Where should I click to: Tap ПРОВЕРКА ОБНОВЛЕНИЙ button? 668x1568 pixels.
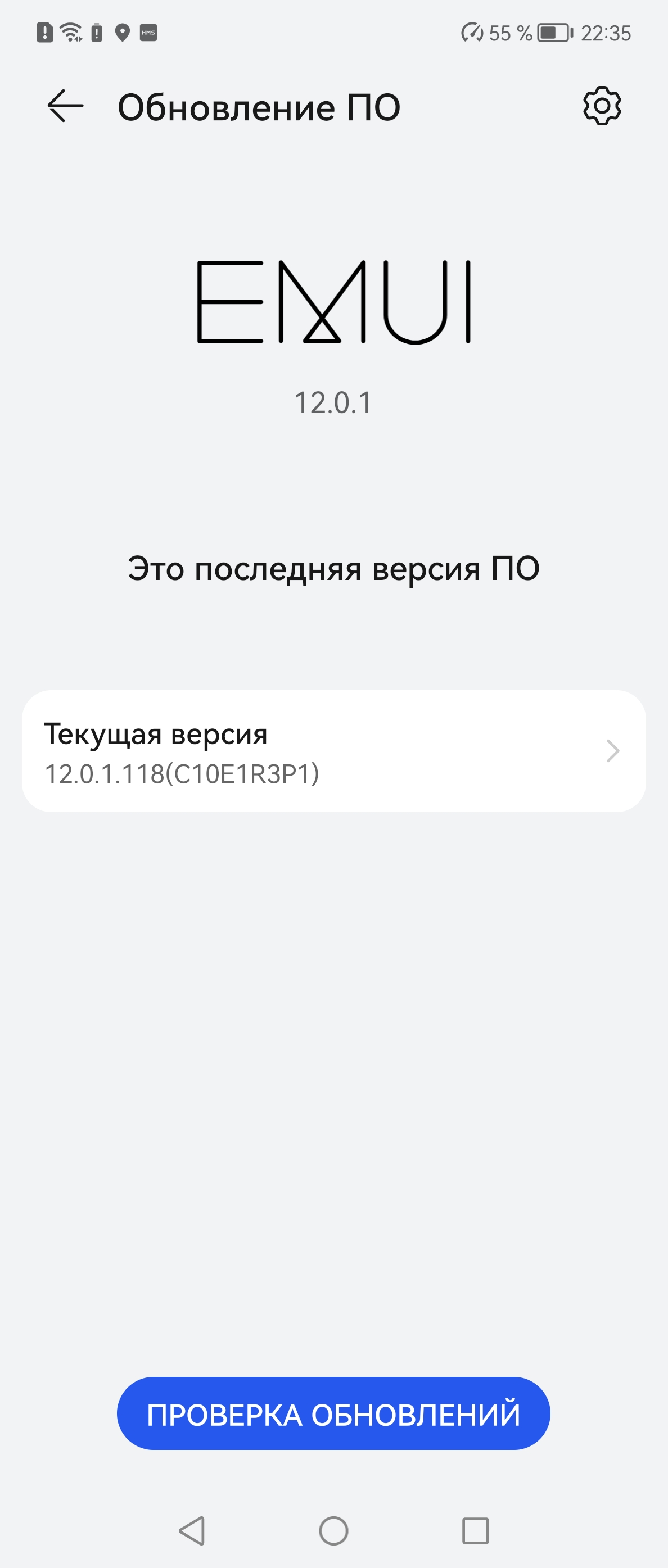333,1413
